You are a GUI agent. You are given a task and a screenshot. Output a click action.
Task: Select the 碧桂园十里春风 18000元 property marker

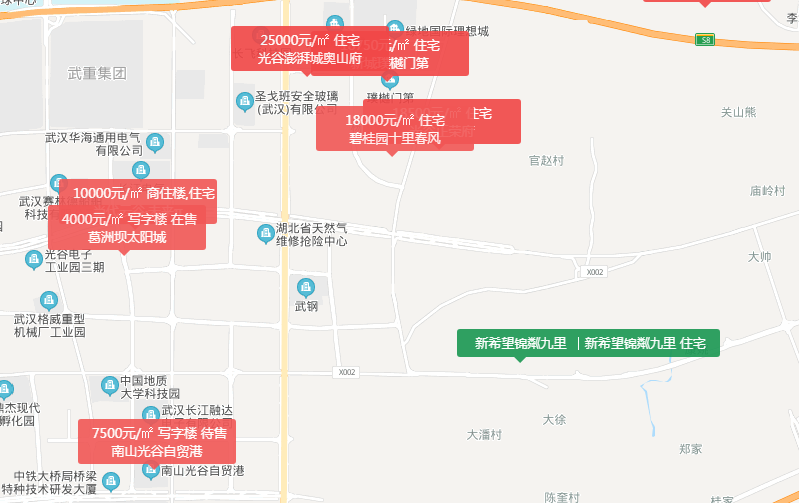(394, 128)
